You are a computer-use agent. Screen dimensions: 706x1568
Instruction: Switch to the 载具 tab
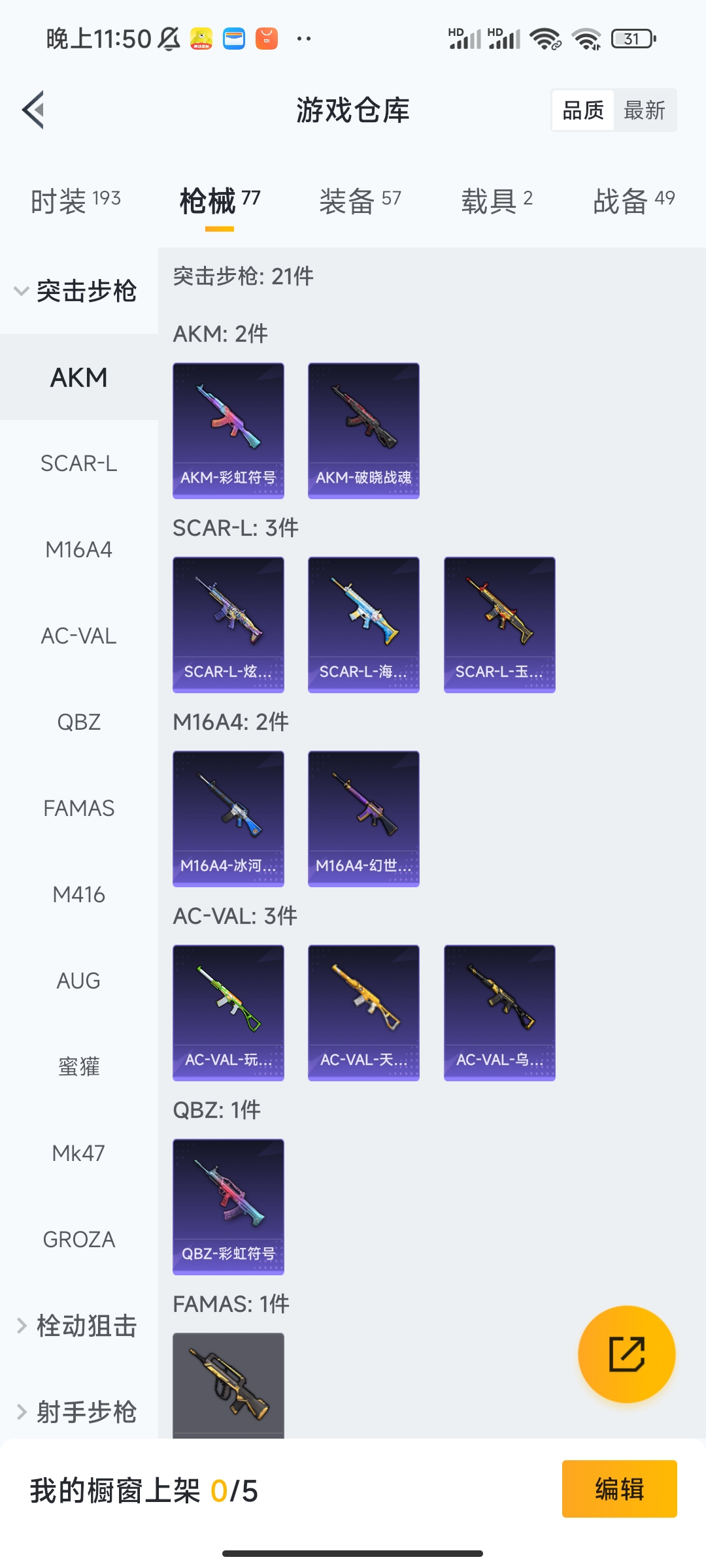click(x=497, y=201)
